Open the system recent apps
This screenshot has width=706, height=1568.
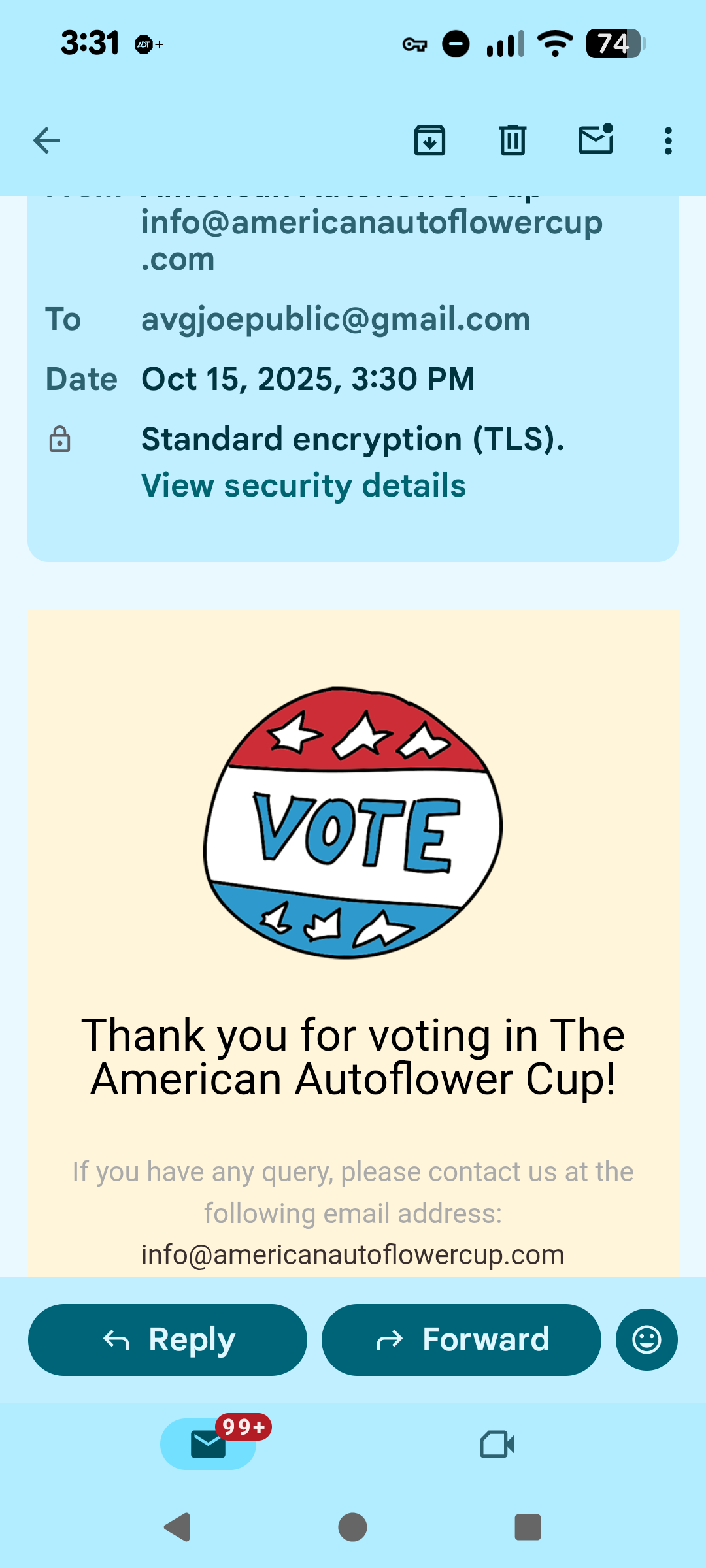(528, 1527)
